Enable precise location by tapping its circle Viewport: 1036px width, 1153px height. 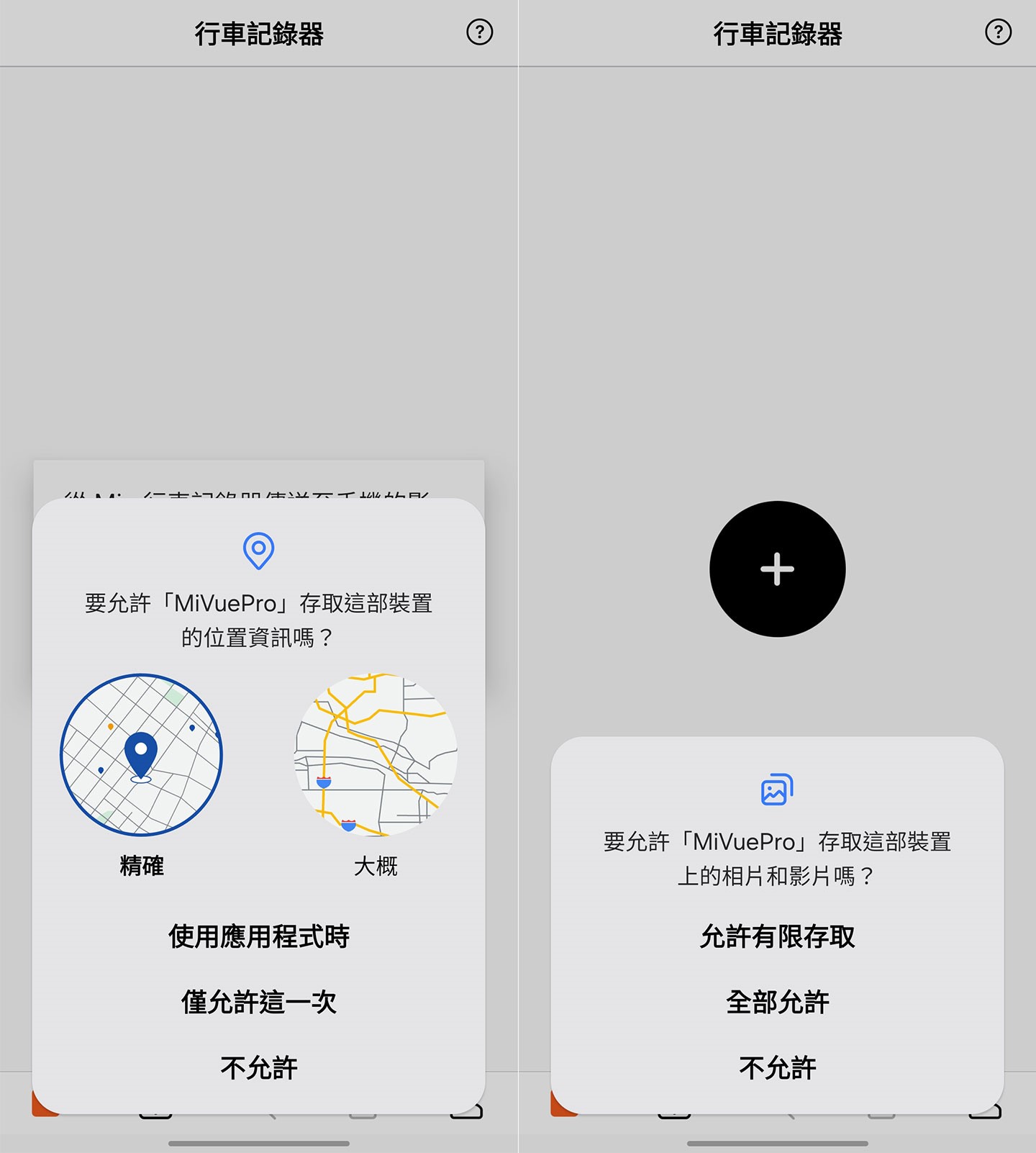point(141,754)
